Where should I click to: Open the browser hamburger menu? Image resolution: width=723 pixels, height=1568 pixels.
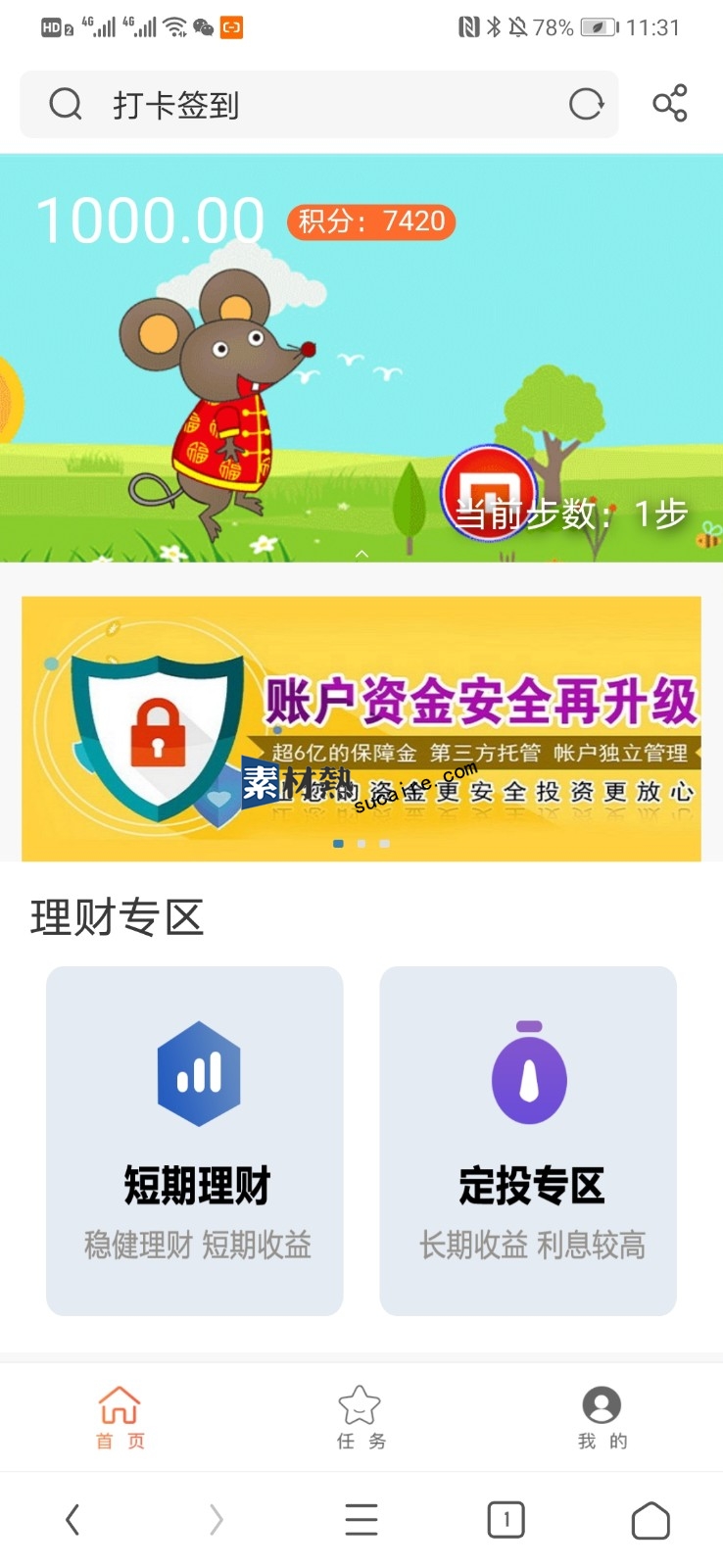pyautogui.click(x=361, y=1520)
